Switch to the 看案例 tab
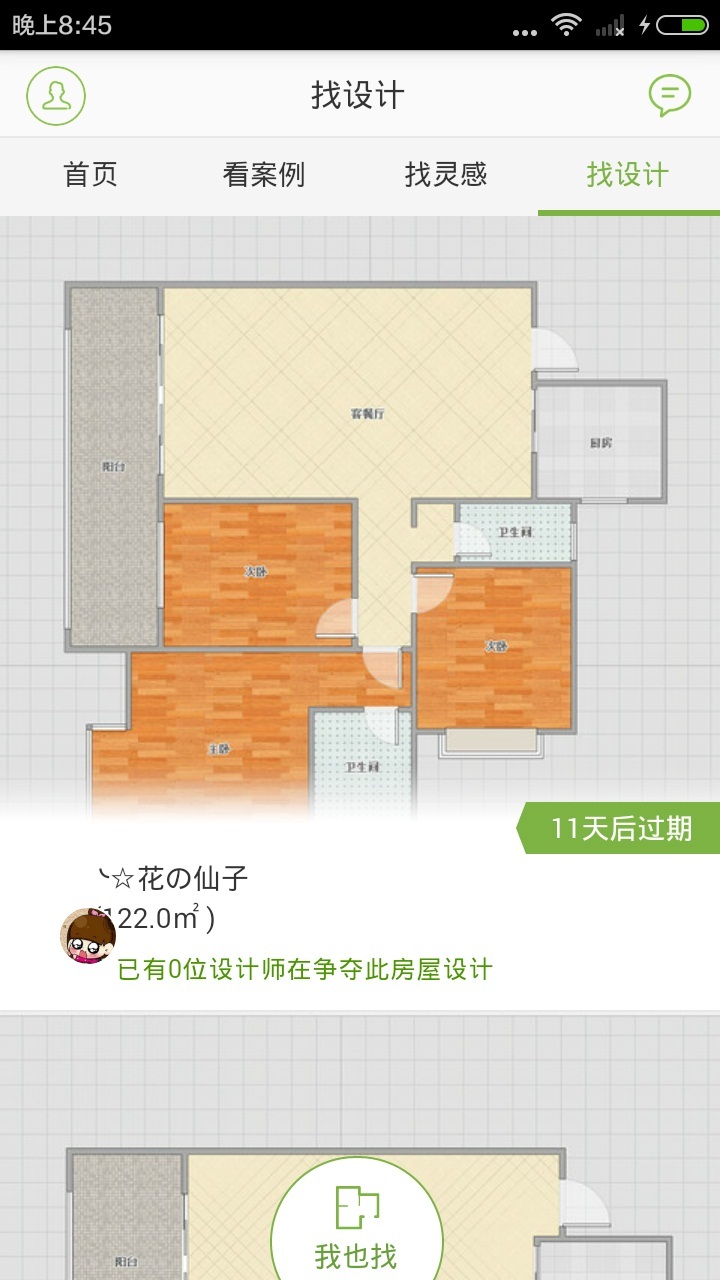Viewport: 720px width, 1280px height. pos(264,175)
